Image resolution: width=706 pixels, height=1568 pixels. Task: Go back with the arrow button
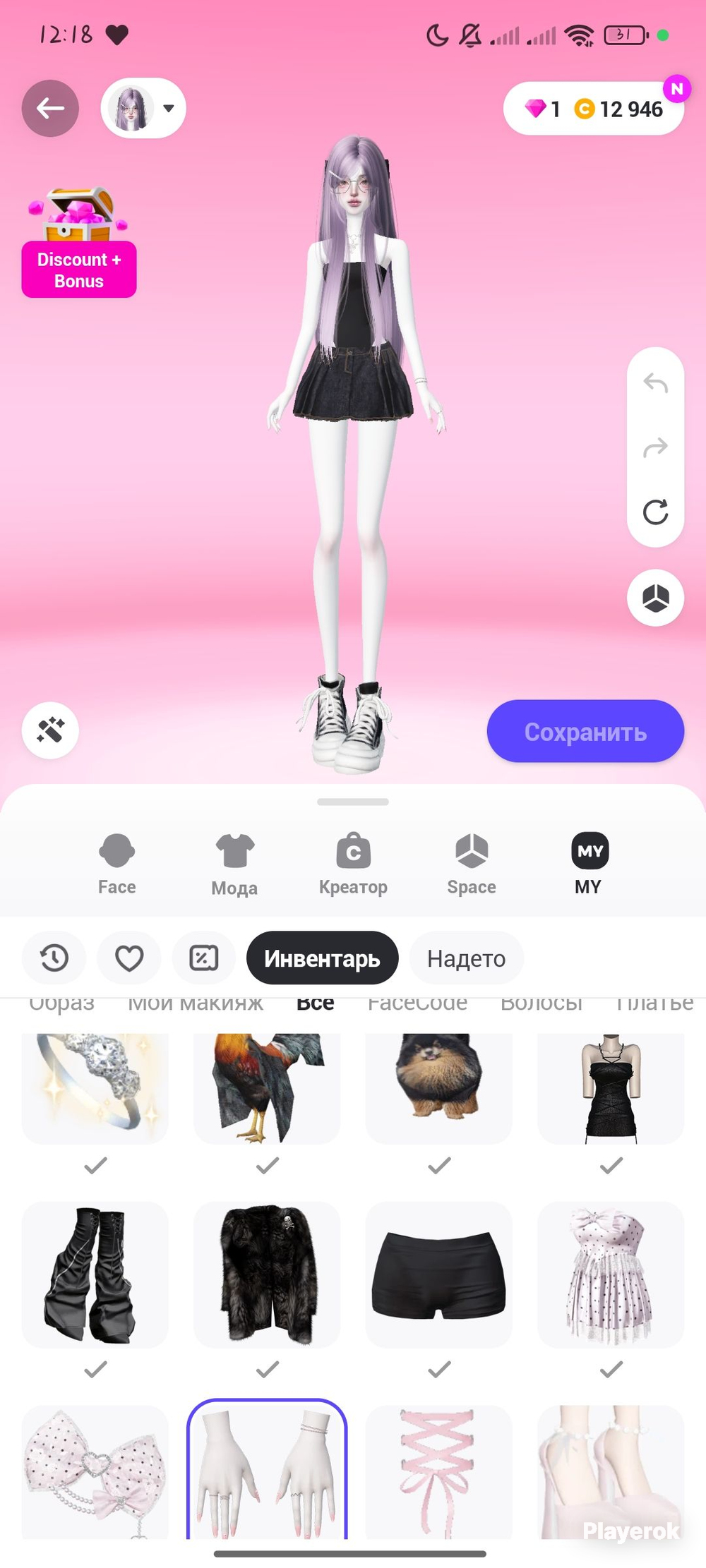pyautogui.click(x=50, y=109)
